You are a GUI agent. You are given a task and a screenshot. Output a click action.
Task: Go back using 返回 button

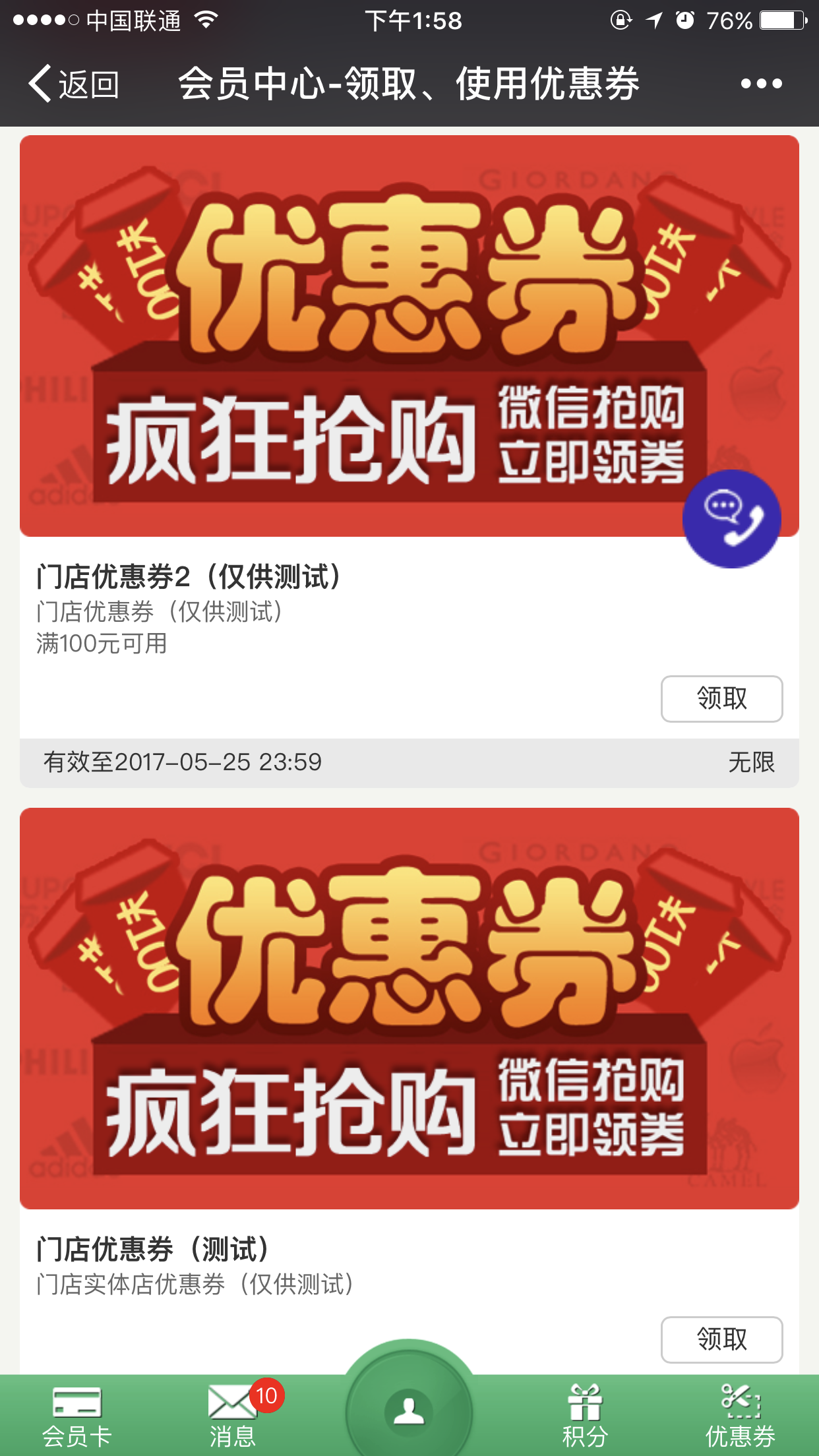[x=74, y=84]
